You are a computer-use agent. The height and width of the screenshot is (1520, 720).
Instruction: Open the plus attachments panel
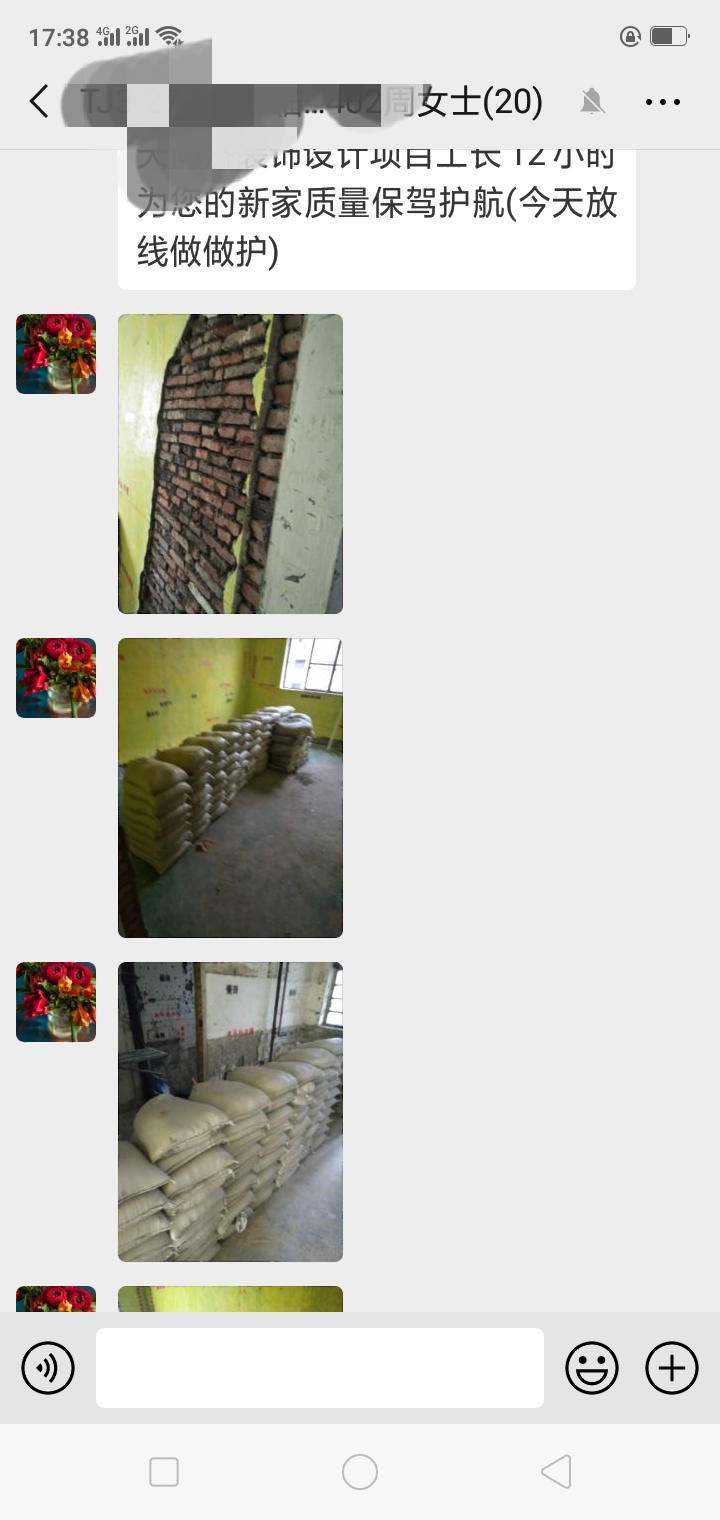click(671, 1367)
